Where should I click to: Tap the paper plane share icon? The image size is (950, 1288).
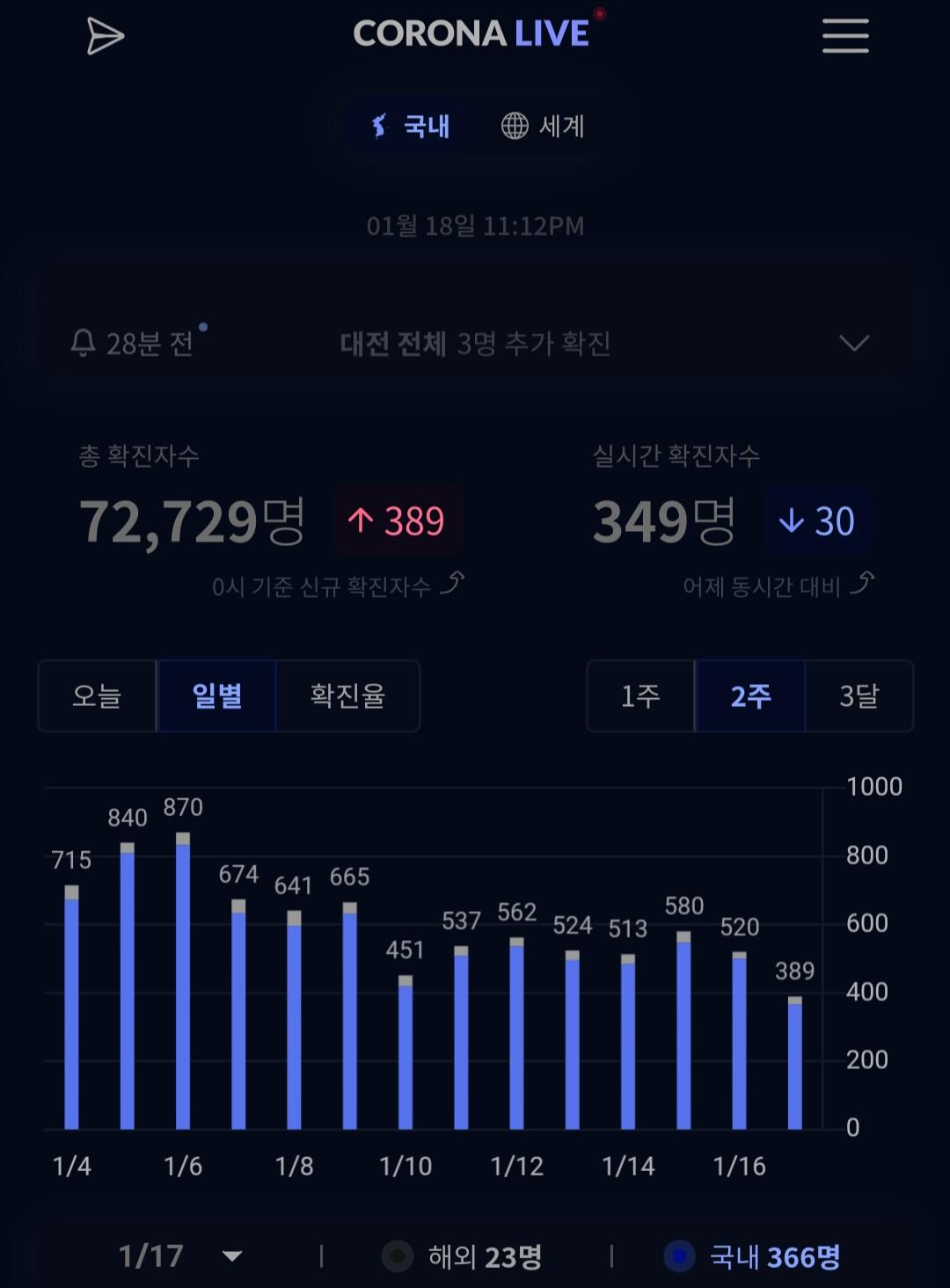(x=105, y=36)
